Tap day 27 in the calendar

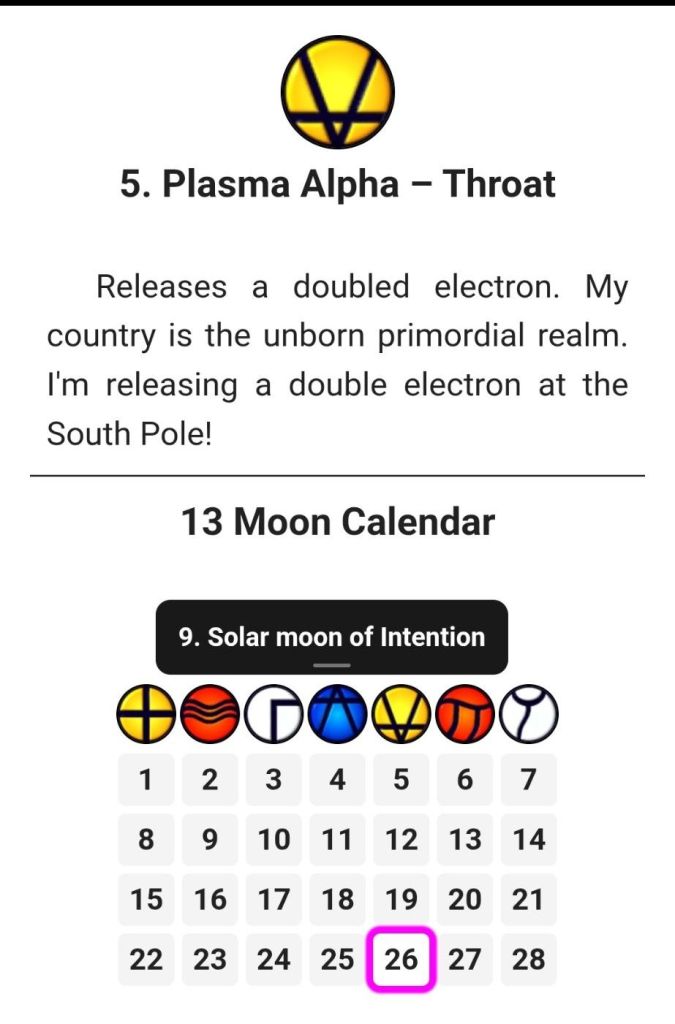click(465, 959)
